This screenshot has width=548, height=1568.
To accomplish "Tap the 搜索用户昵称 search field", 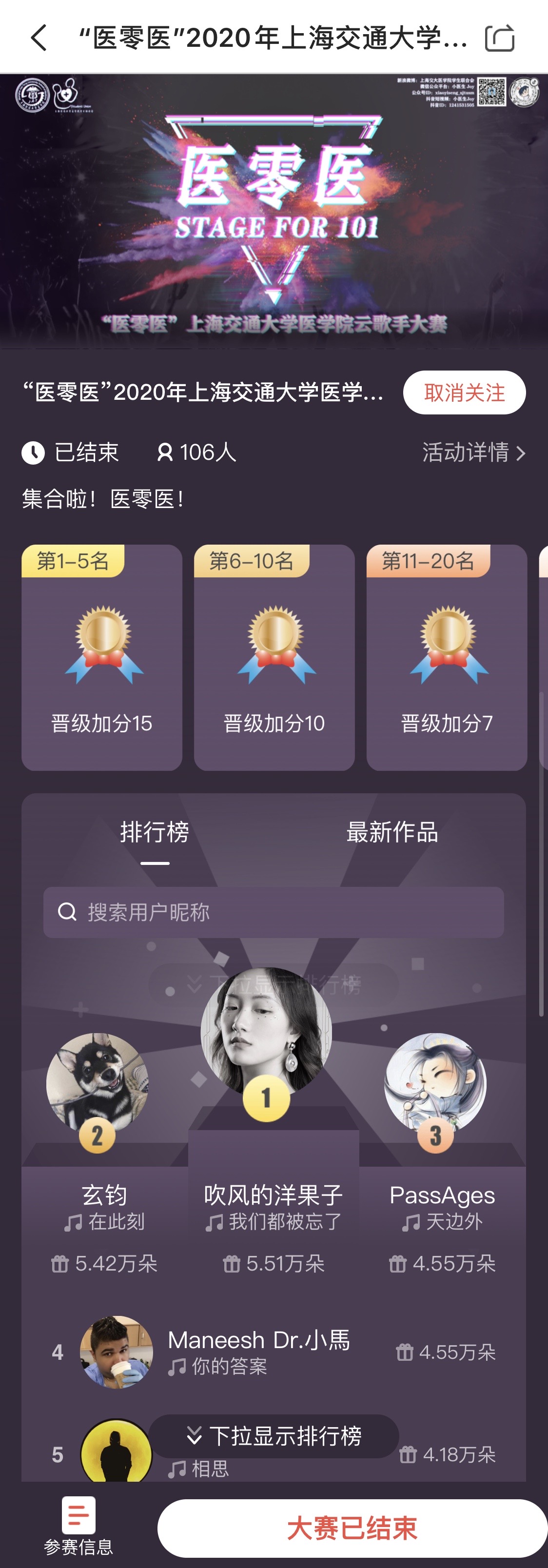I will (274, 912).
